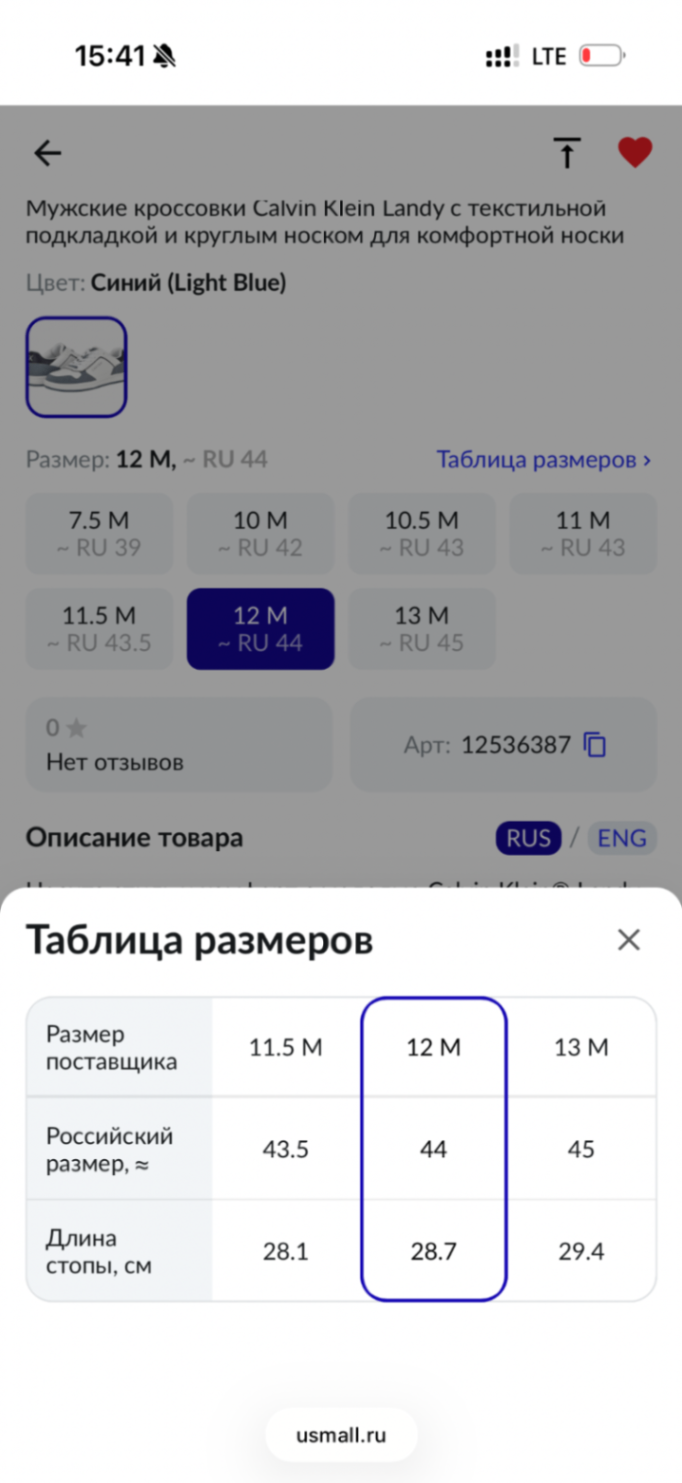Copy the article number 12536387
Image resolution: width=682 pixels, height=1483 pixels.
(595, 745)
